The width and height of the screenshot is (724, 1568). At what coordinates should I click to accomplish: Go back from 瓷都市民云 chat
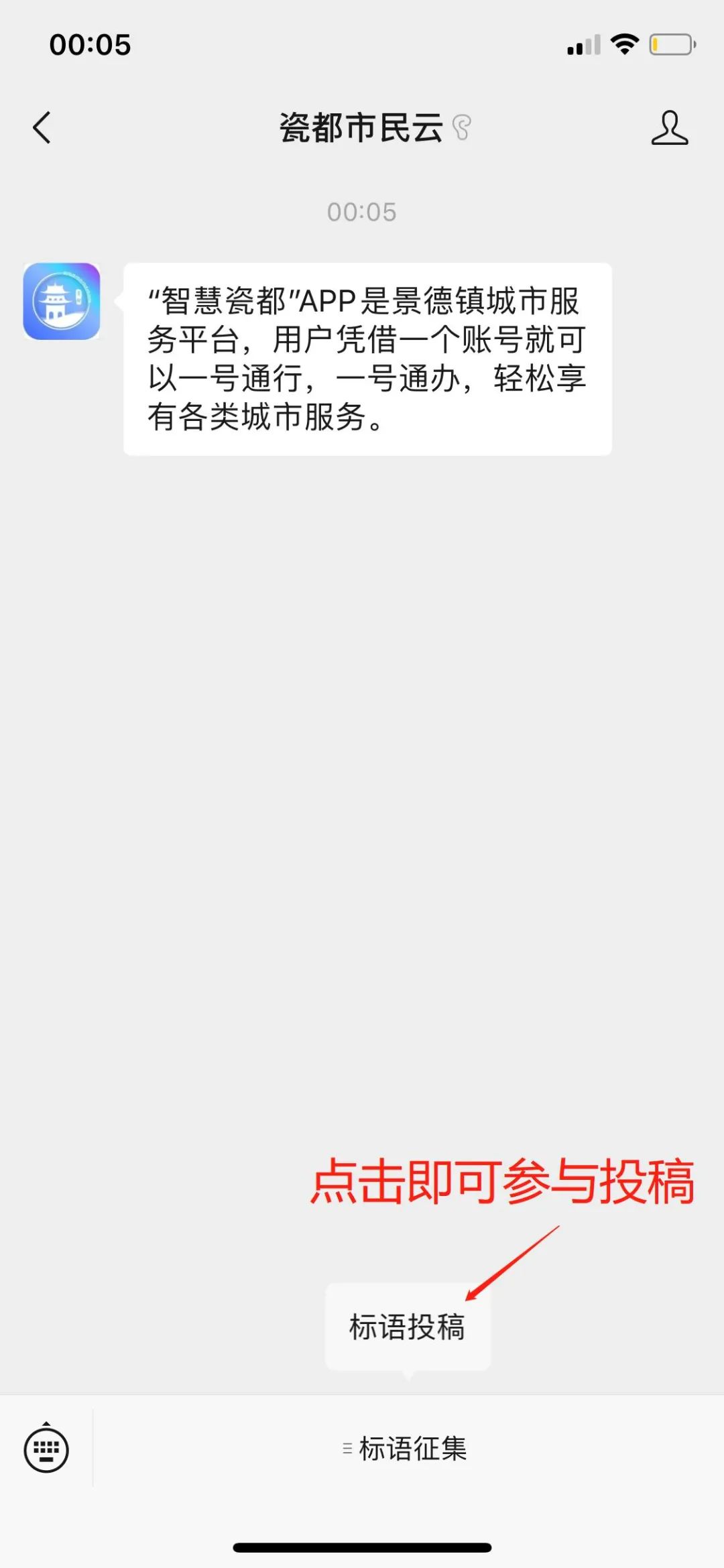[x=42, y=127]
